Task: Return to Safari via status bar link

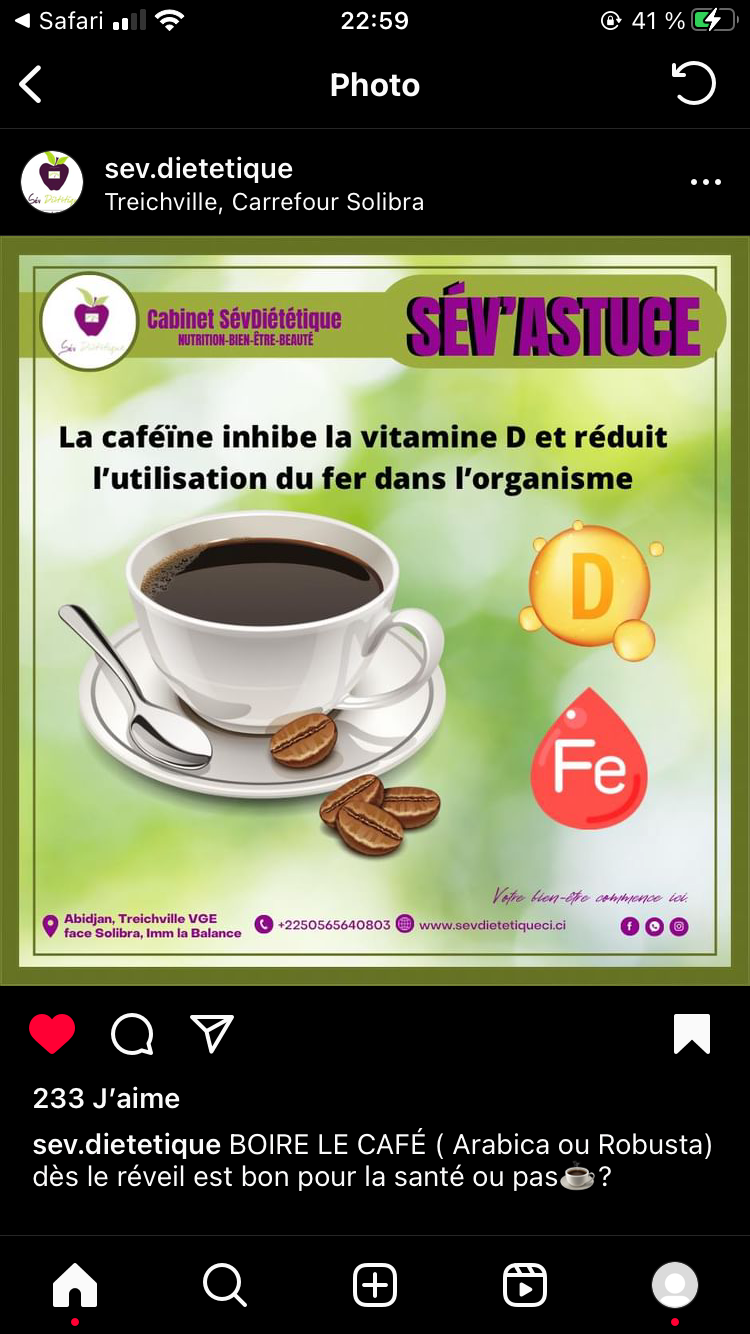Action: click(x=60, y=20)
